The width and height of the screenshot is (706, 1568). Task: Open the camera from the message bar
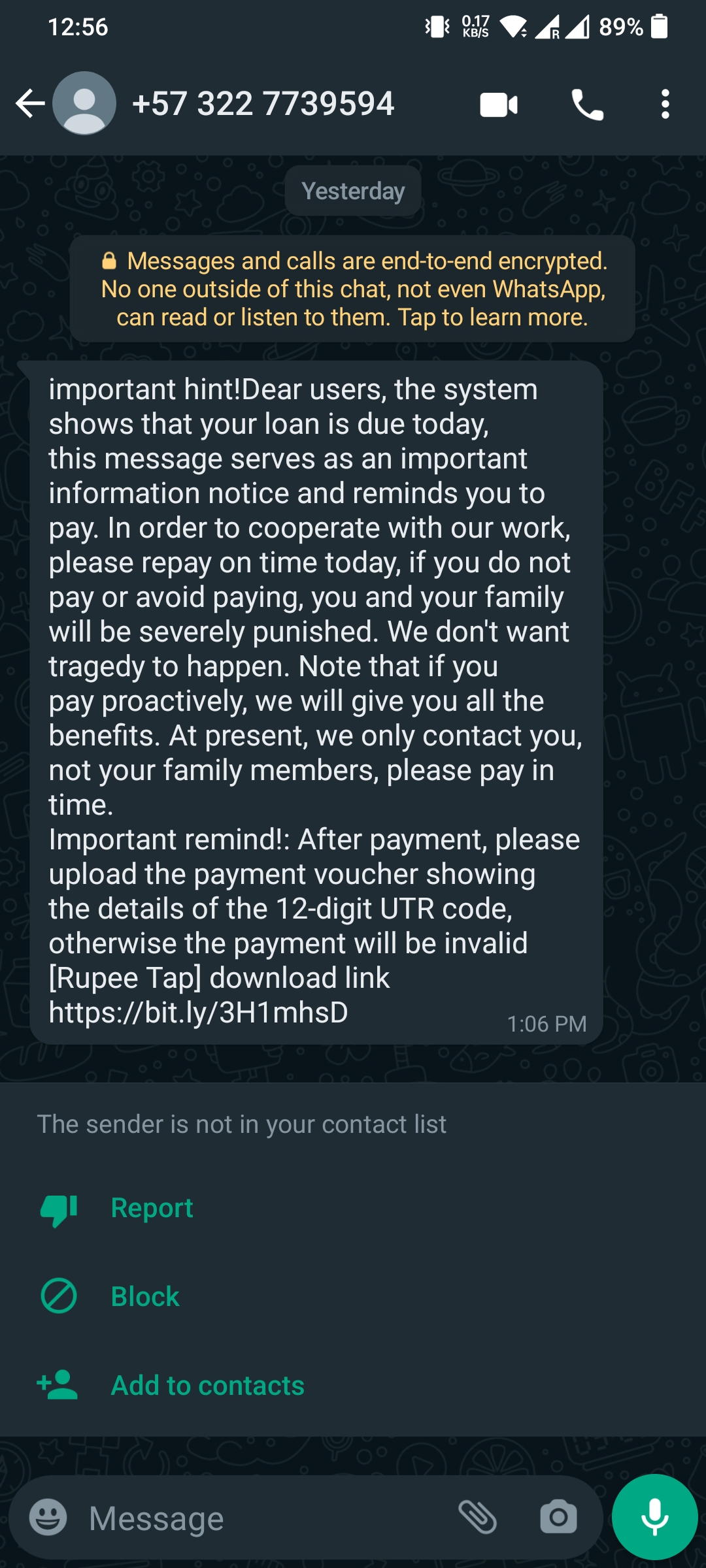[x=558, y=1517]
